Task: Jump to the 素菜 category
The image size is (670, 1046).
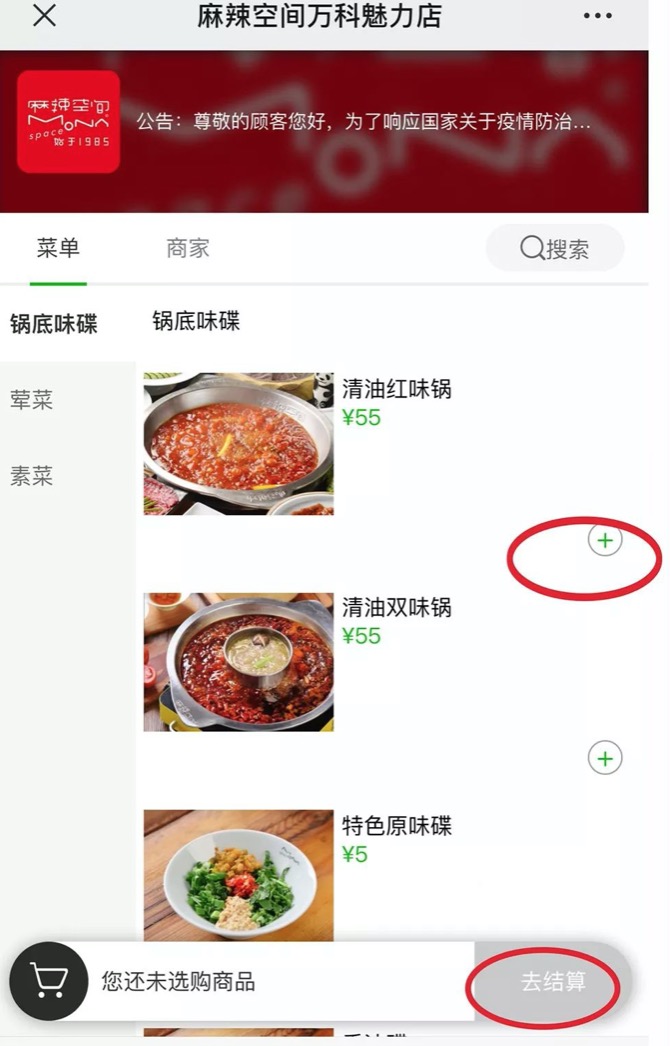Action: 32,476
